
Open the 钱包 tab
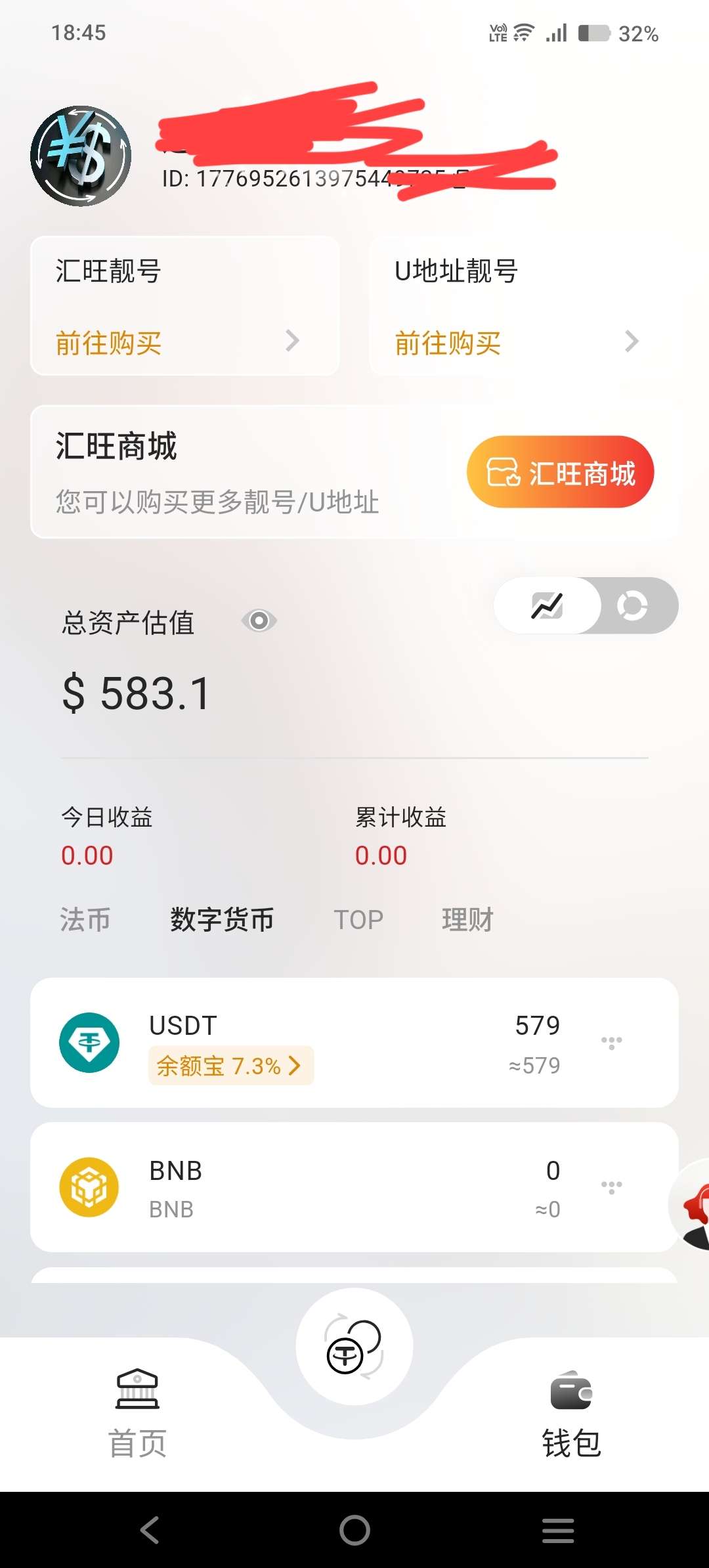pos(571,1412)
